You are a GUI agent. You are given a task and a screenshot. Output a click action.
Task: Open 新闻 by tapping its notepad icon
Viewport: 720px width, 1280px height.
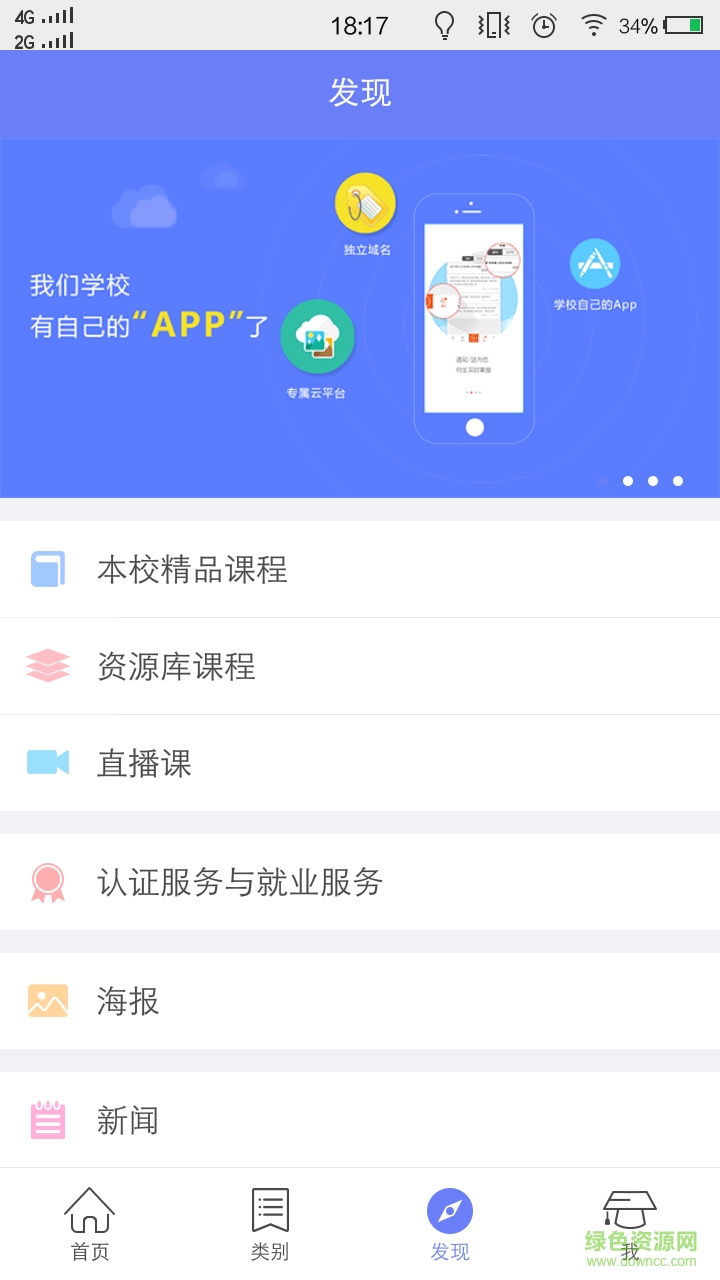click(x=46, y=1120)
